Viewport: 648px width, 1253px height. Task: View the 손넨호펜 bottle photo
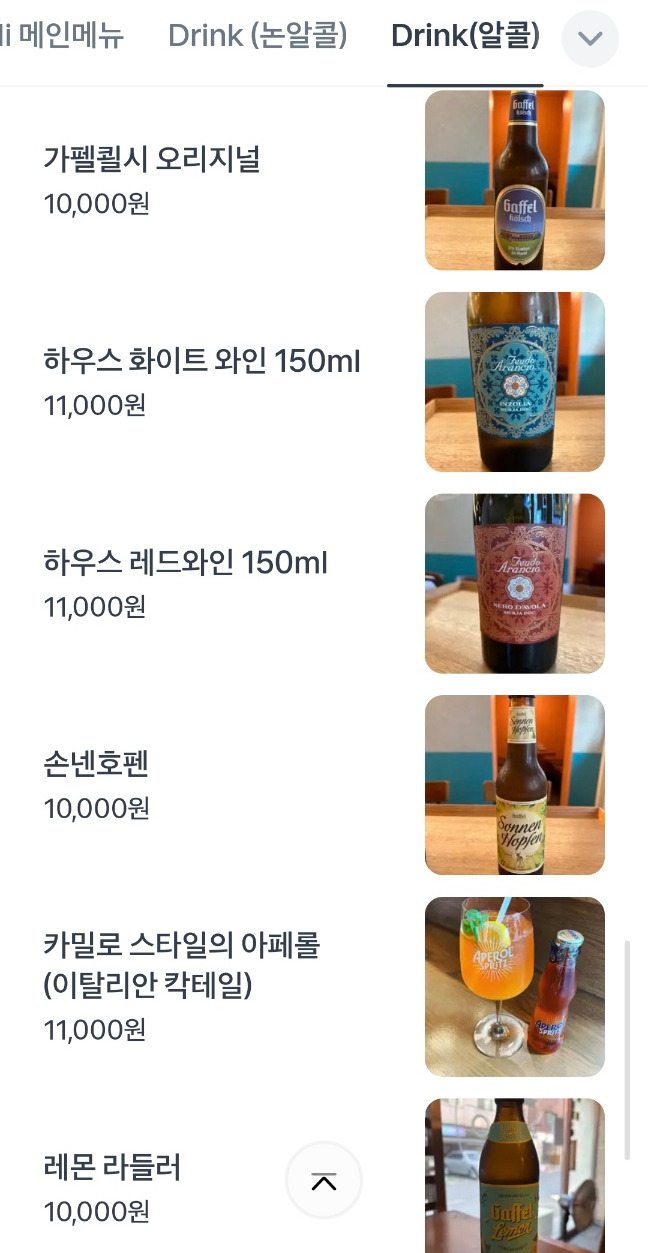515,785
